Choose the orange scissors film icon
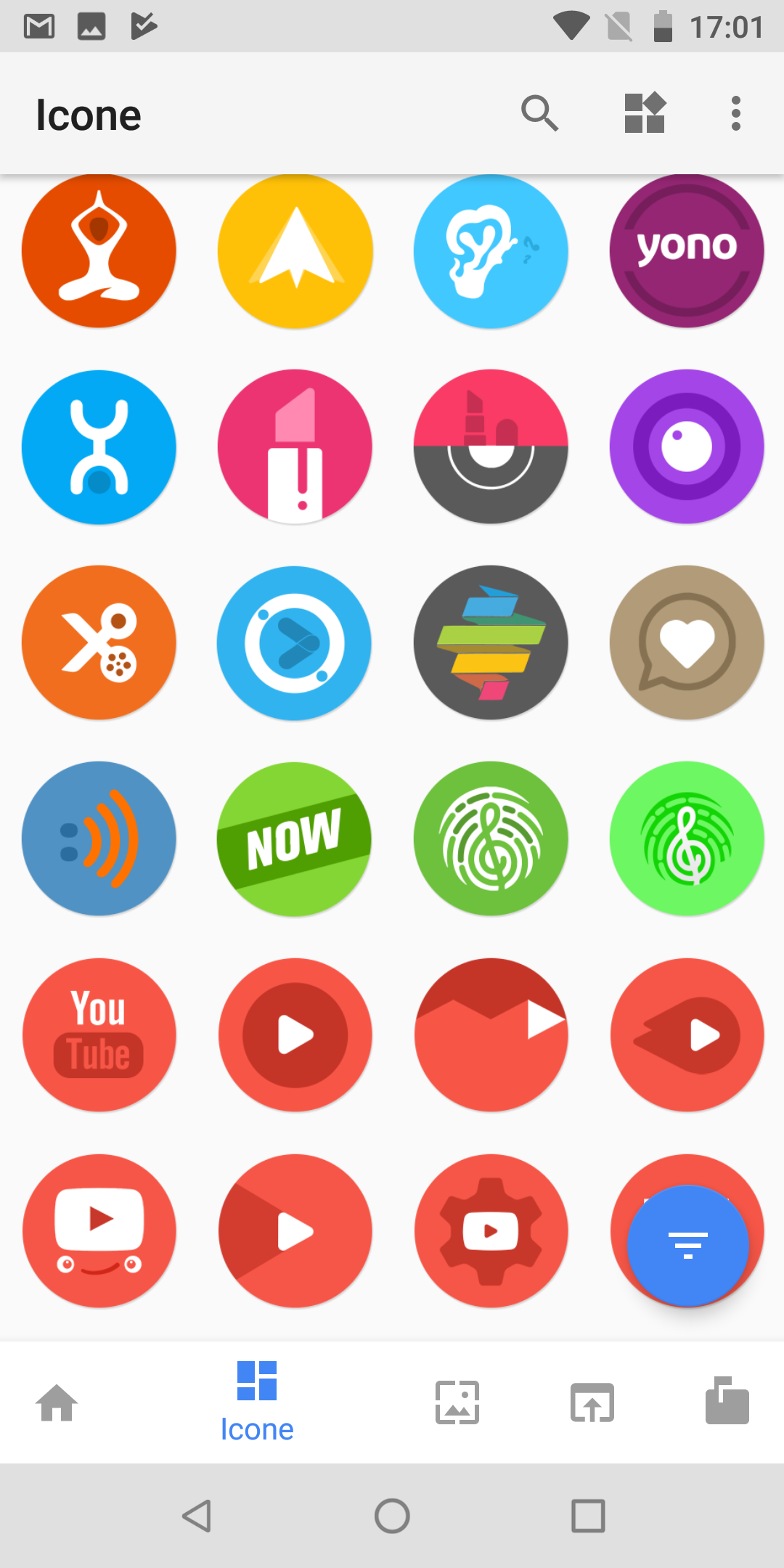Screen dimensions: 784x1568 click(x=99, y=642)
